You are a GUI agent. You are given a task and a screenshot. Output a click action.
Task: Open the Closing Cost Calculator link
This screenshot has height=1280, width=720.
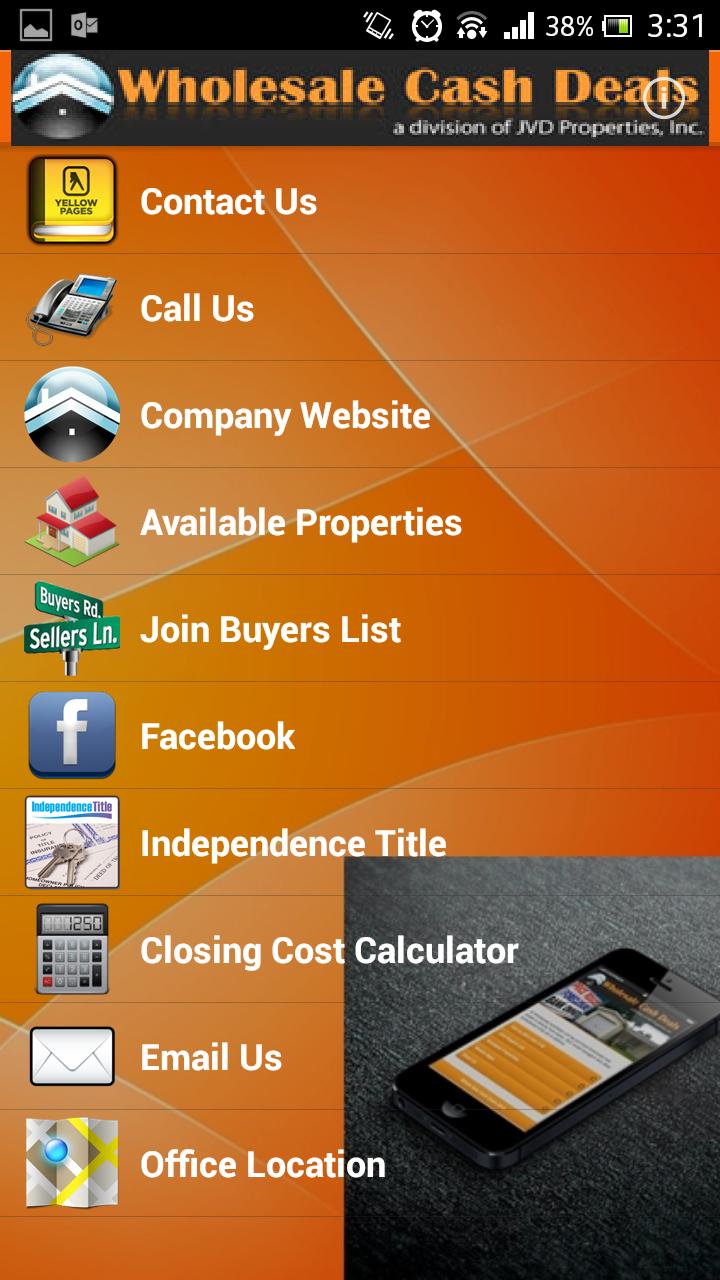pos(329,950)
